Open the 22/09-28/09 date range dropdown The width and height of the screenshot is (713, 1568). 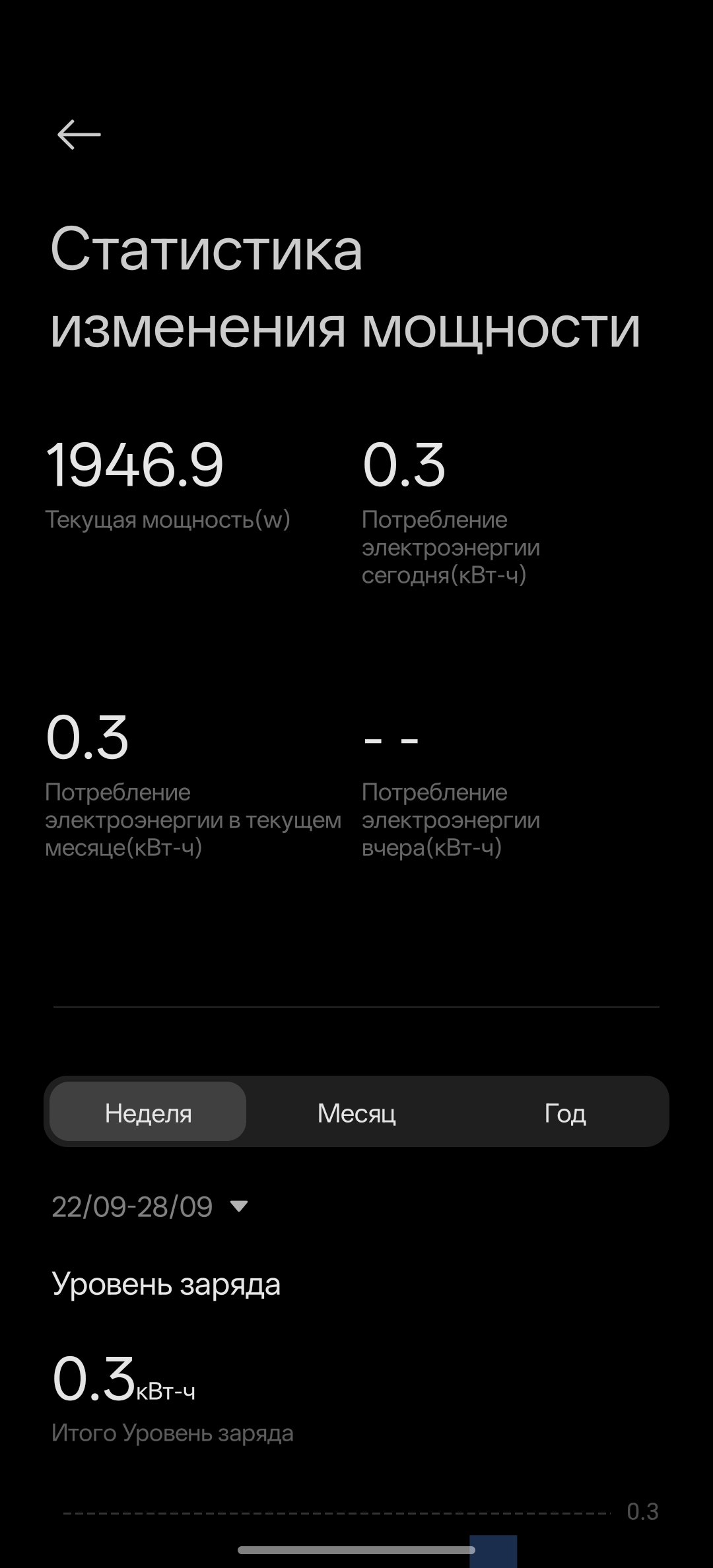pos(150,1207)
